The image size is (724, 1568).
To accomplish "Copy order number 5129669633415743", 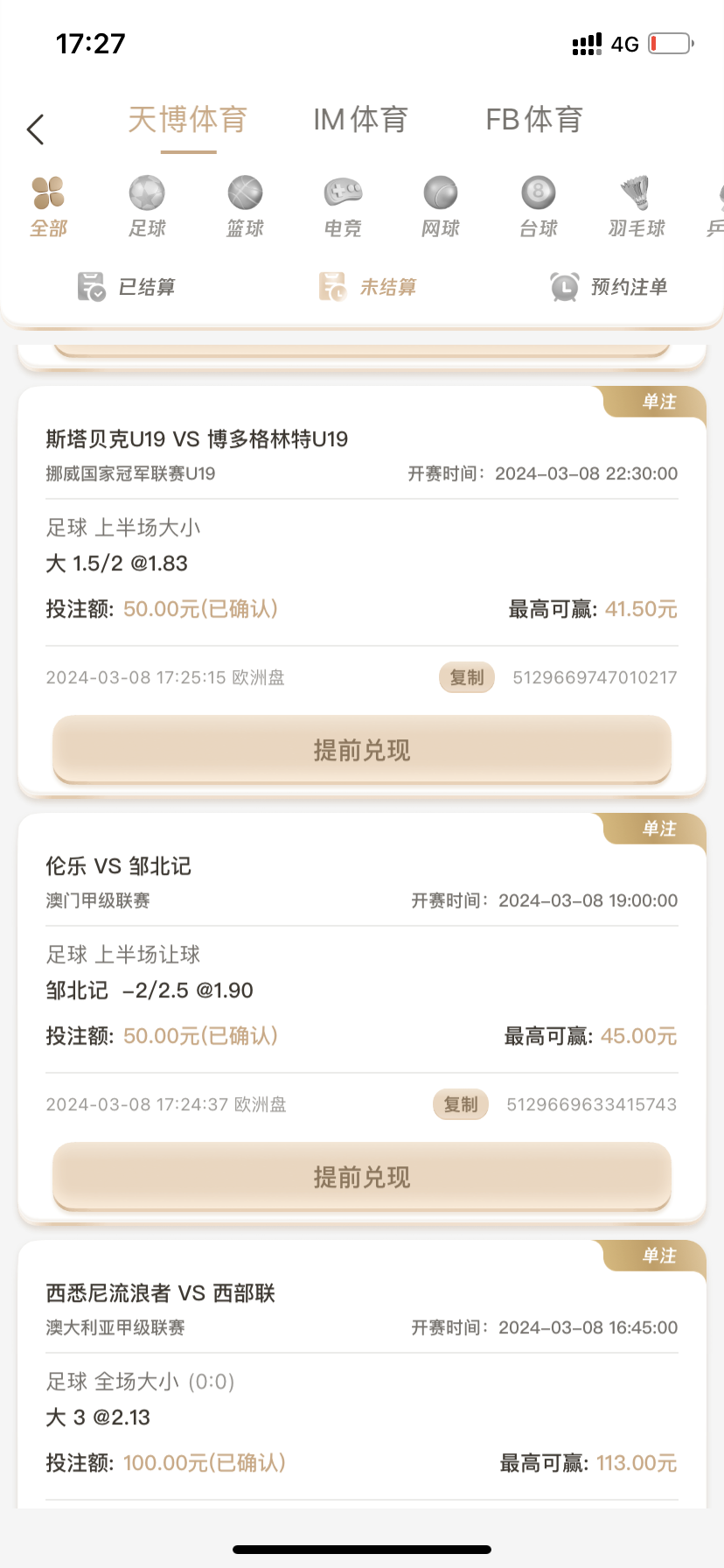I will [x=461, y=1104].
